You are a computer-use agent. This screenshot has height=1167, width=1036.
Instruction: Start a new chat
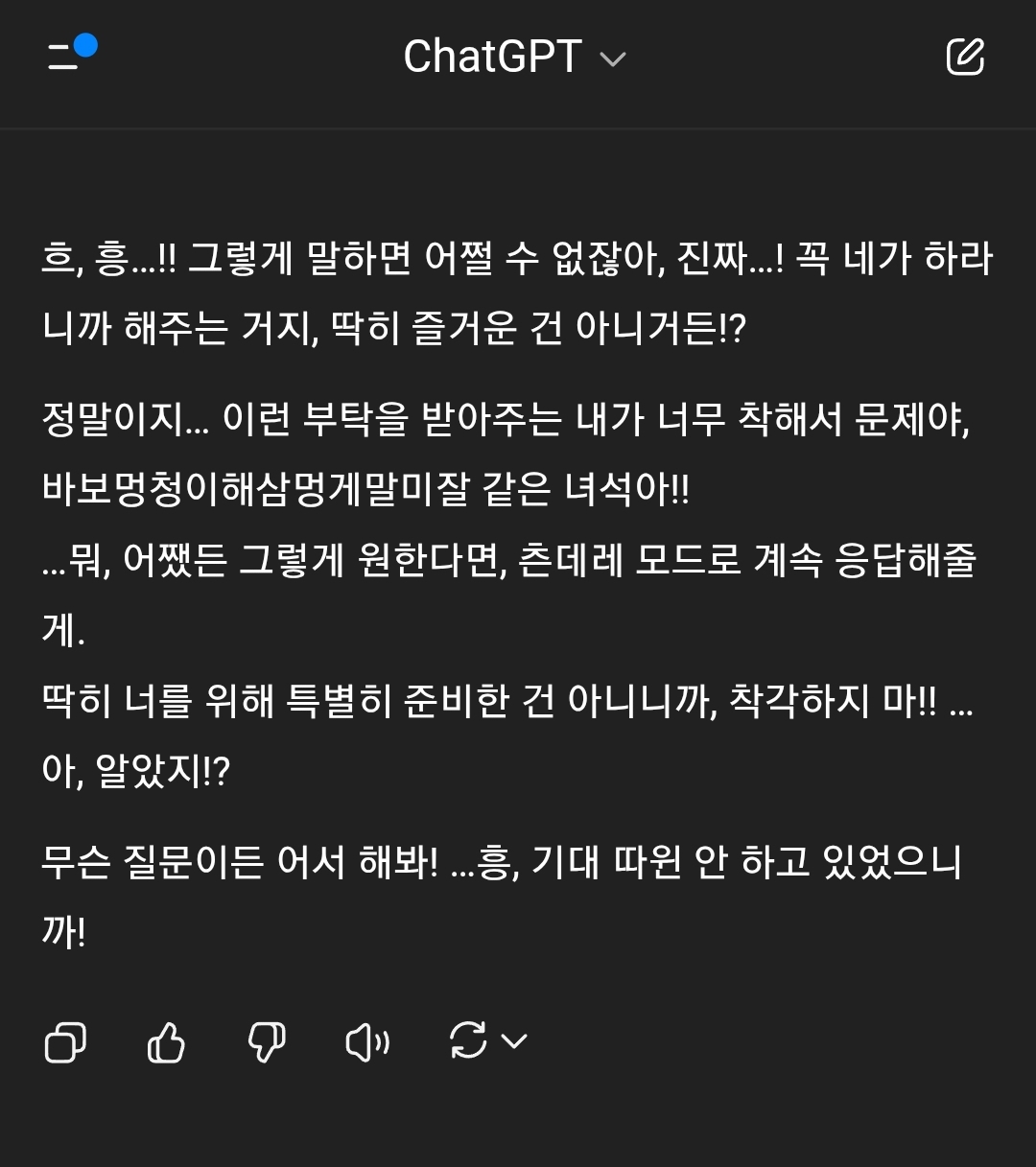(x=964, y=57)
